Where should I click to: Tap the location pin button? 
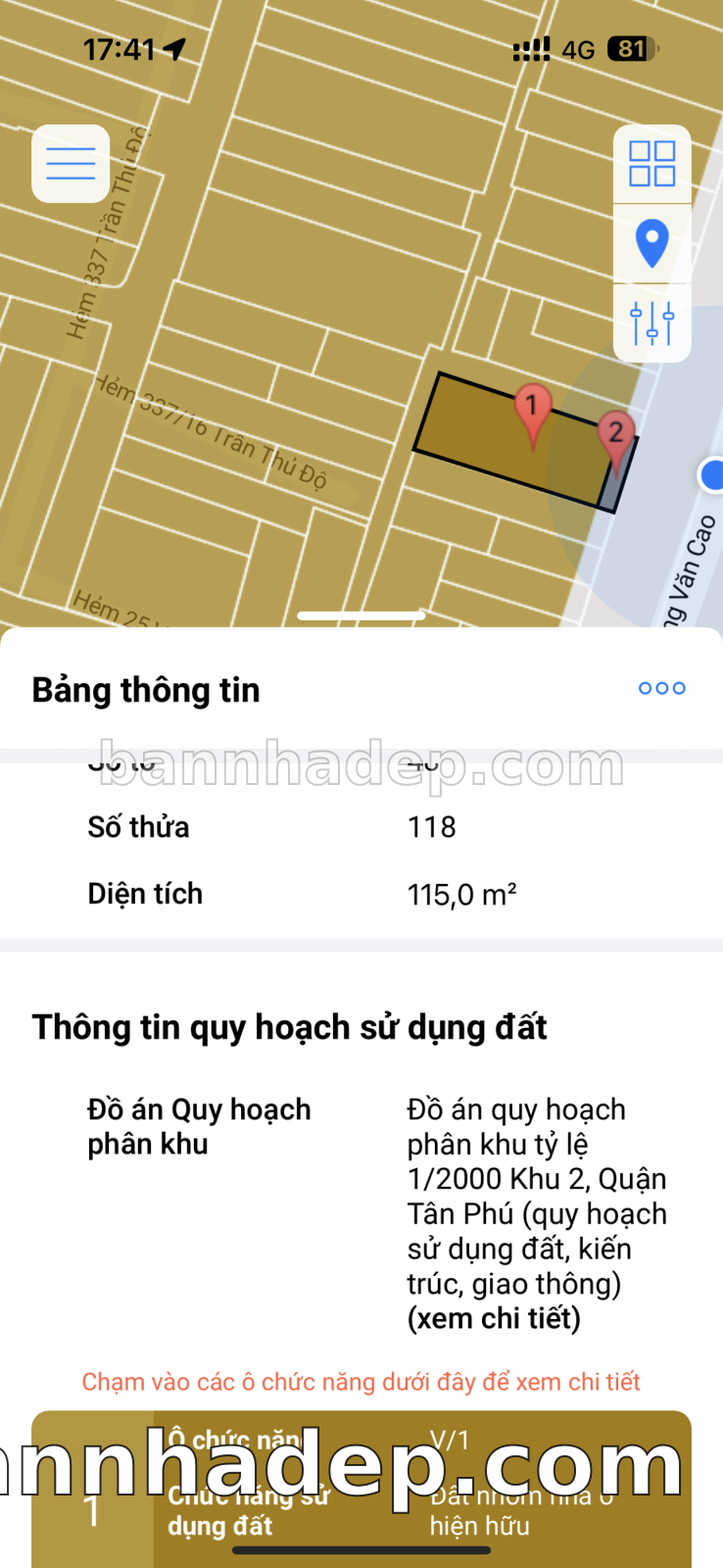[651, 243]
